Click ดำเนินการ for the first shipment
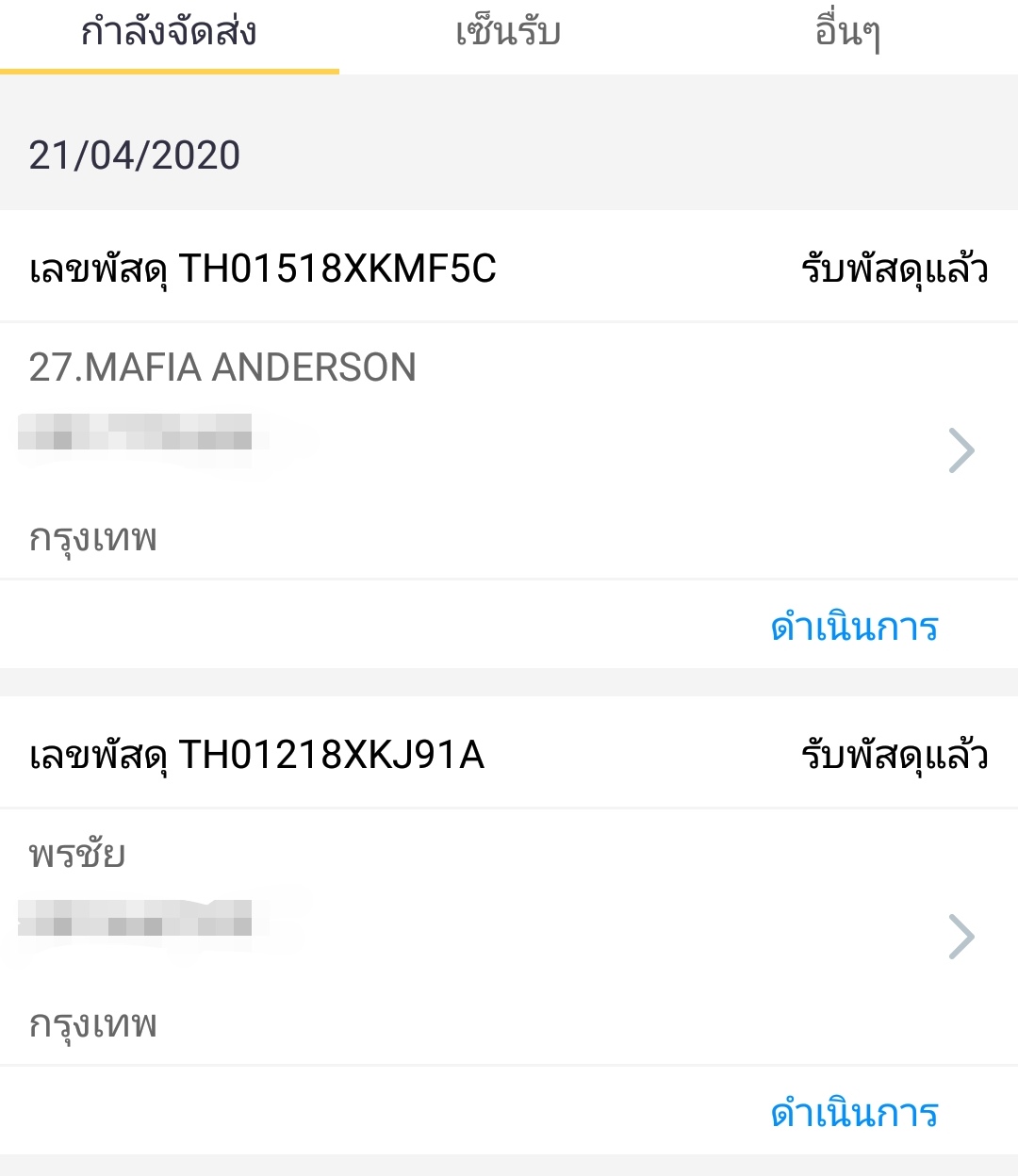Image resolution: width=1018 pixels, height=1176 pixels. pyautogui.click(x=853, y=626)
